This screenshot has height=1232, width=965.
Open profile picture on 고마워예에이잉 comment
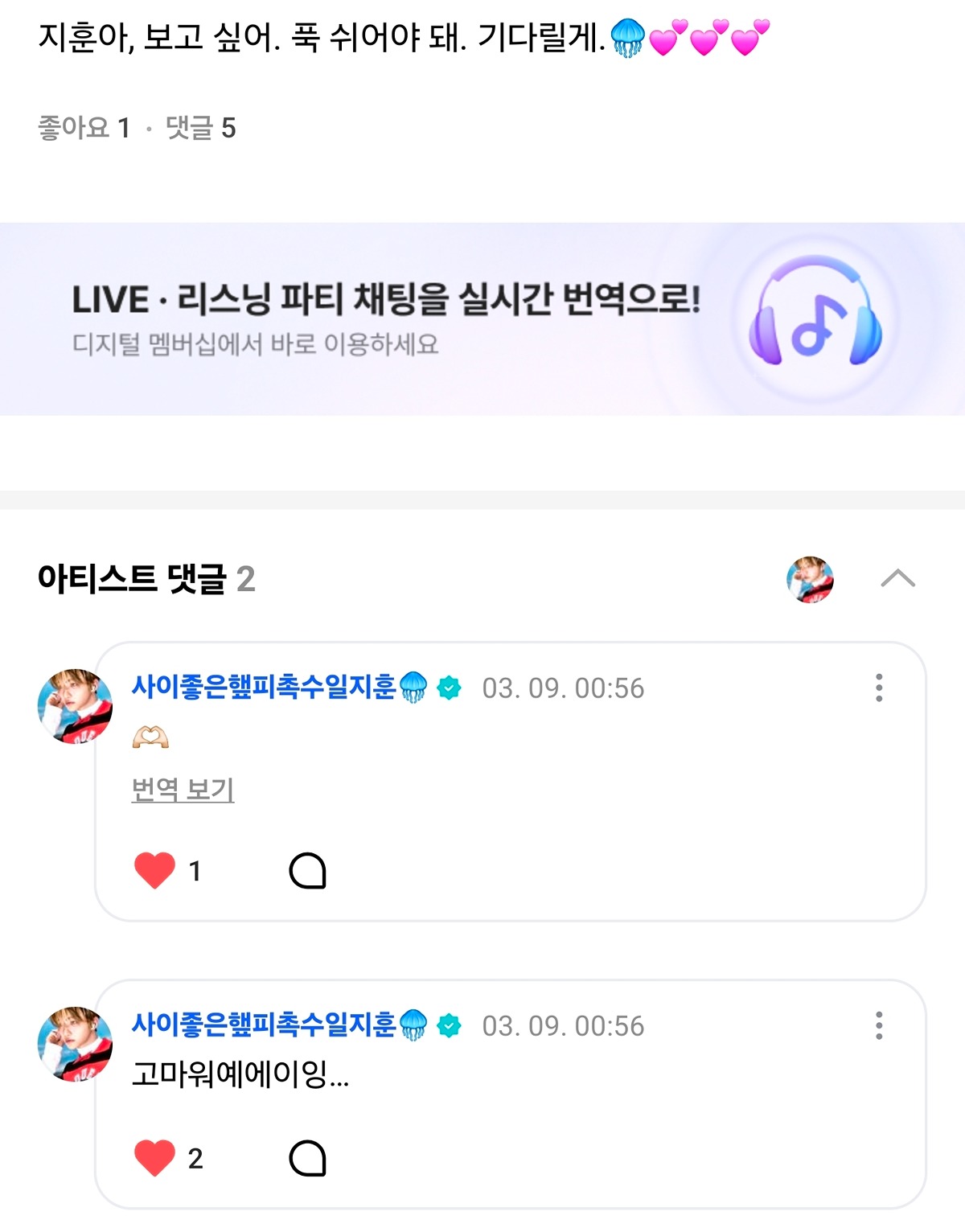coord(75,1044)
